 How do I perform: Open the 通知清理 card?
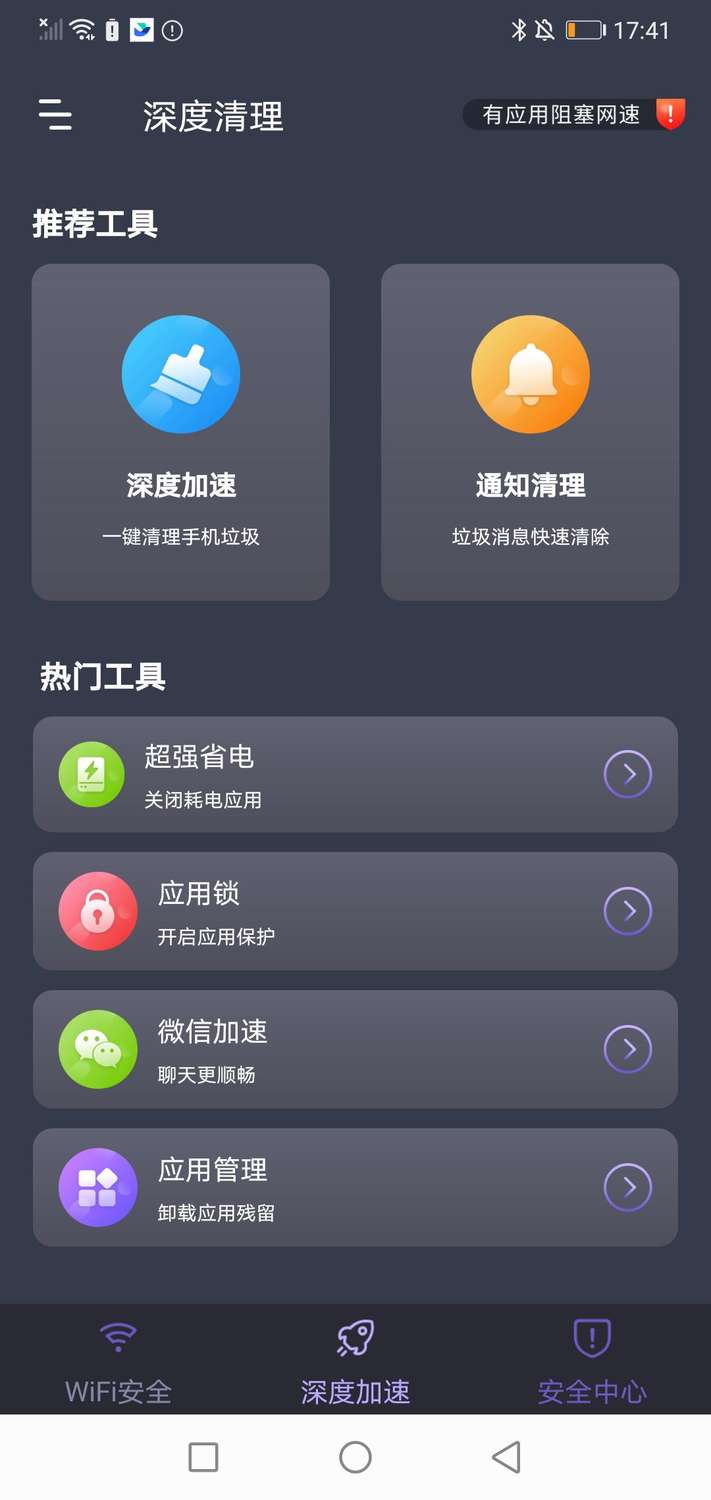click(x=530, y=432)
